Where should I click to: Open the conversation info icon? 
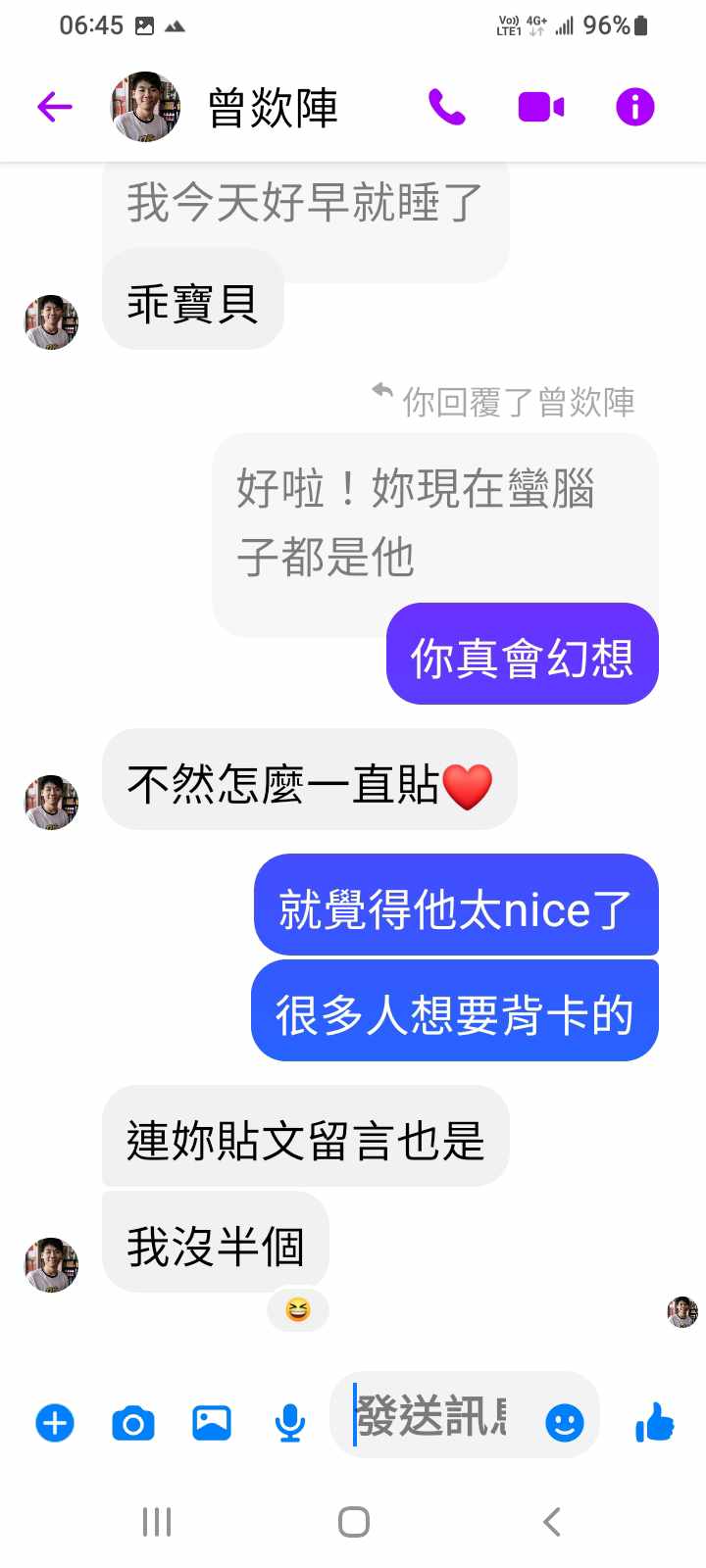coord(634,107)
